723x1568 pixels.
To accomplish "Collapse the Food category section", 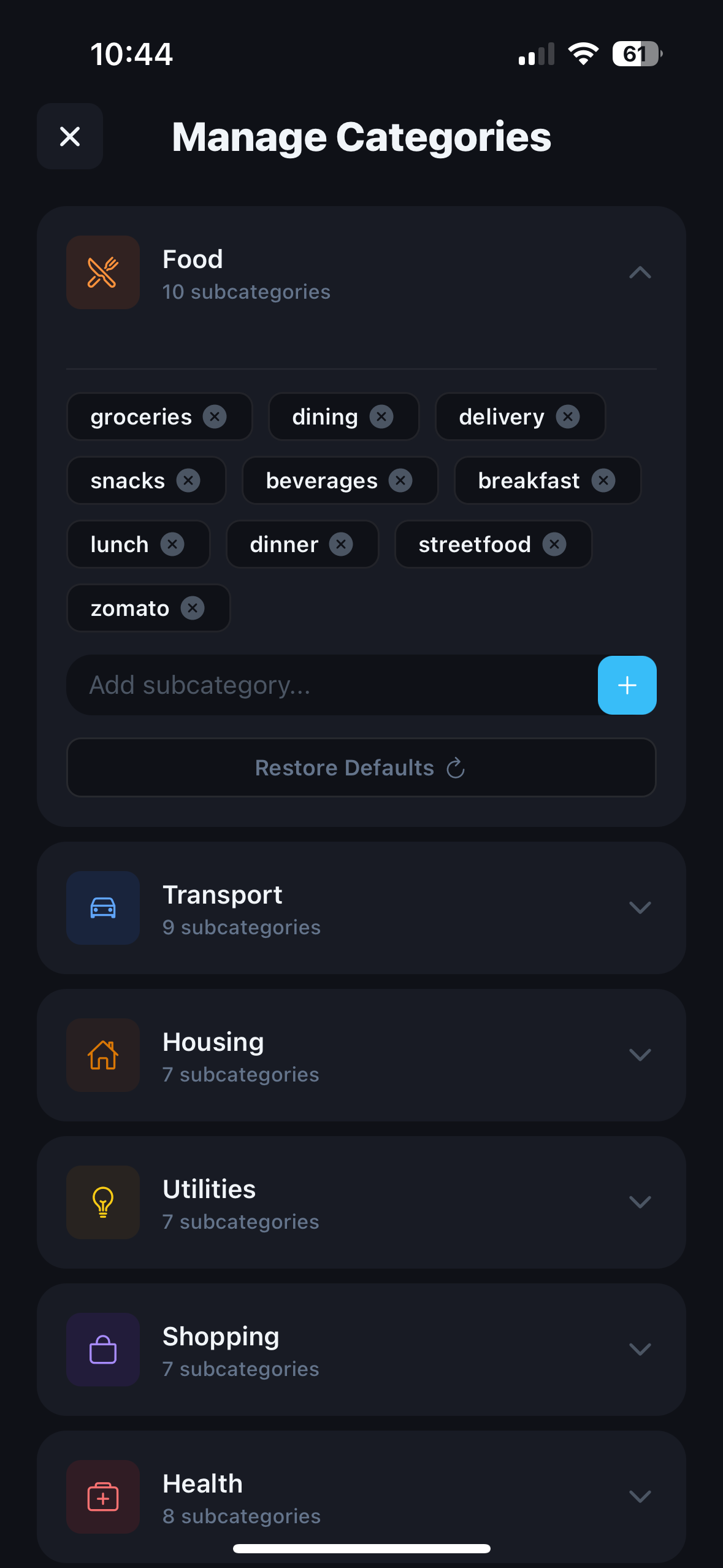I will [640, 272].
